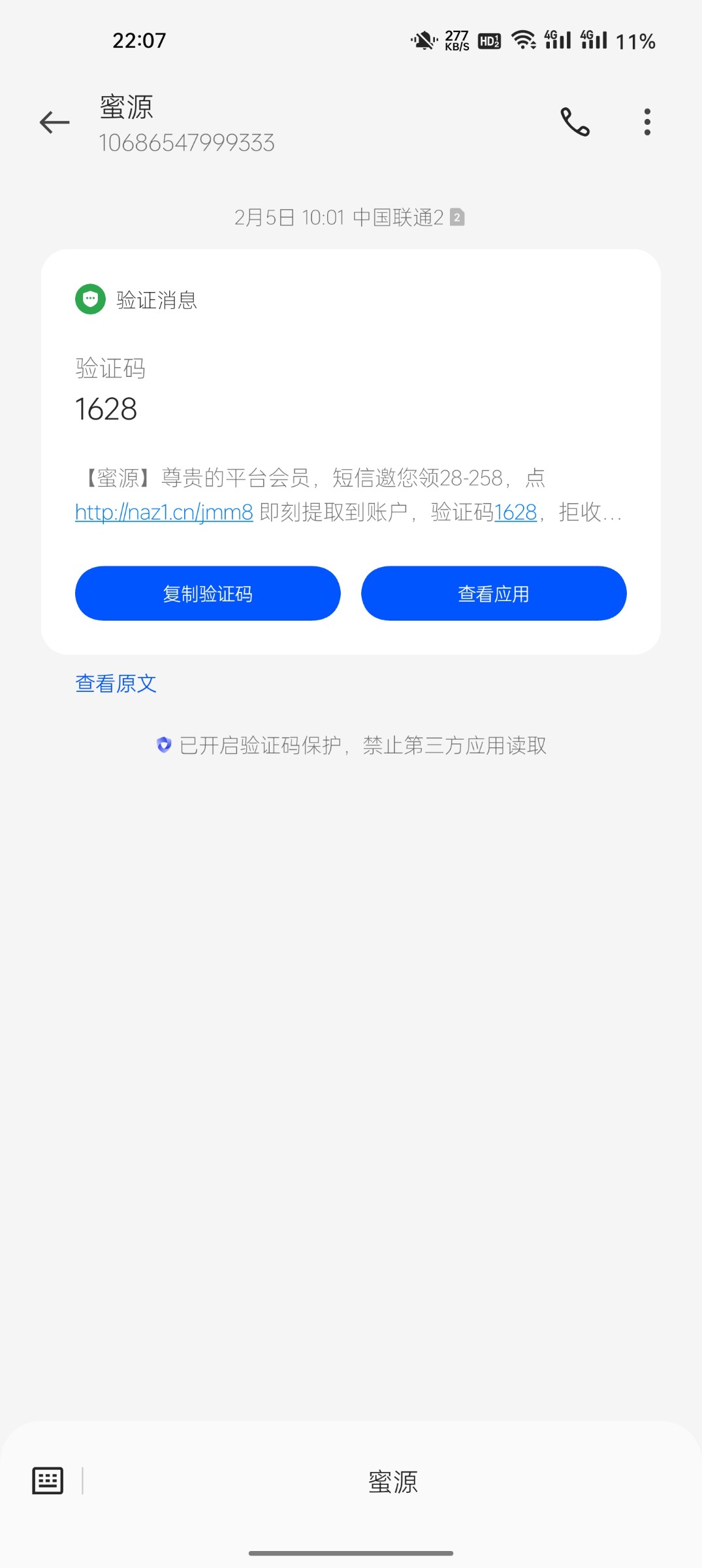Tap the underlined 1628 code in message
The height and width of the screenshot is (1568, 702).
(x=515, y=512)
